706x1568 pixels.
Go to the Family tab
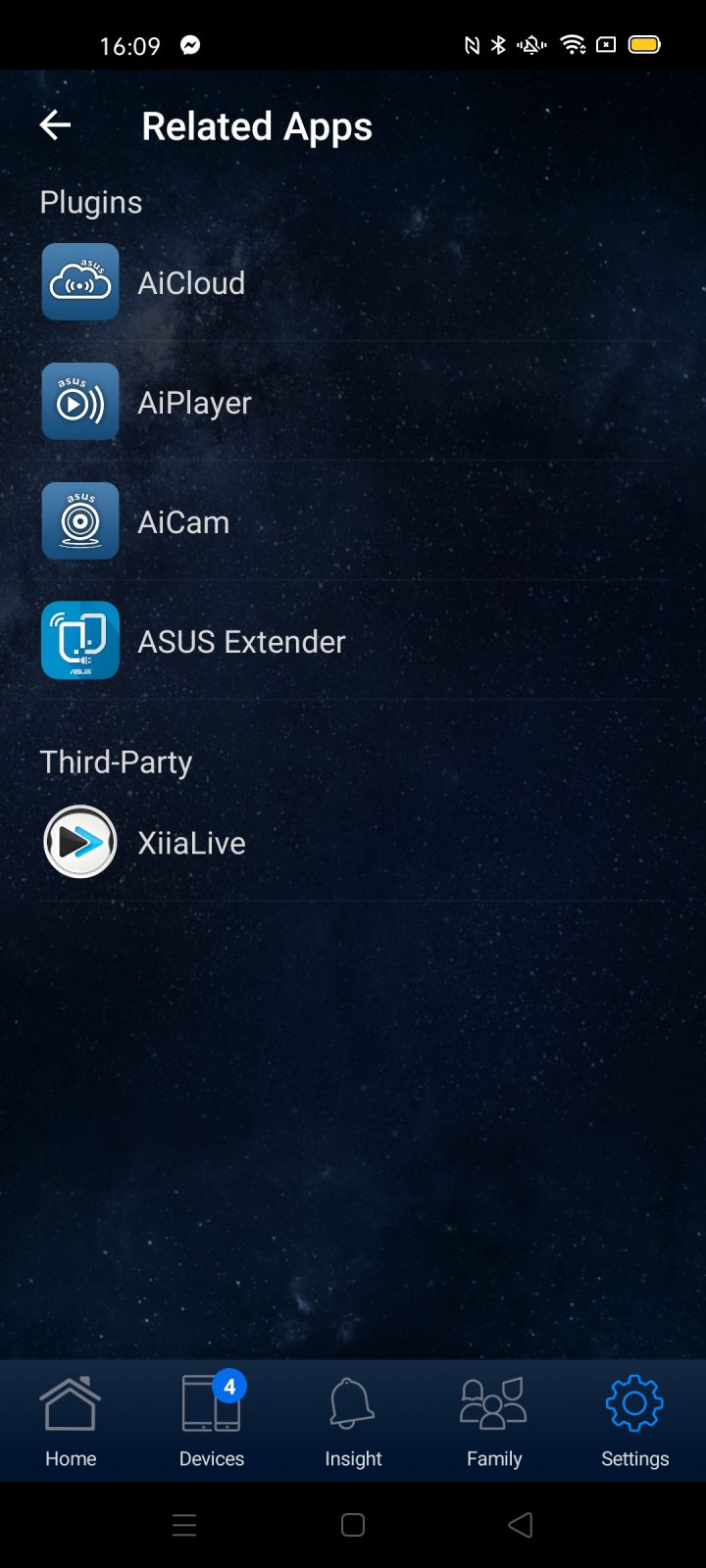(x=494, y=1421)
